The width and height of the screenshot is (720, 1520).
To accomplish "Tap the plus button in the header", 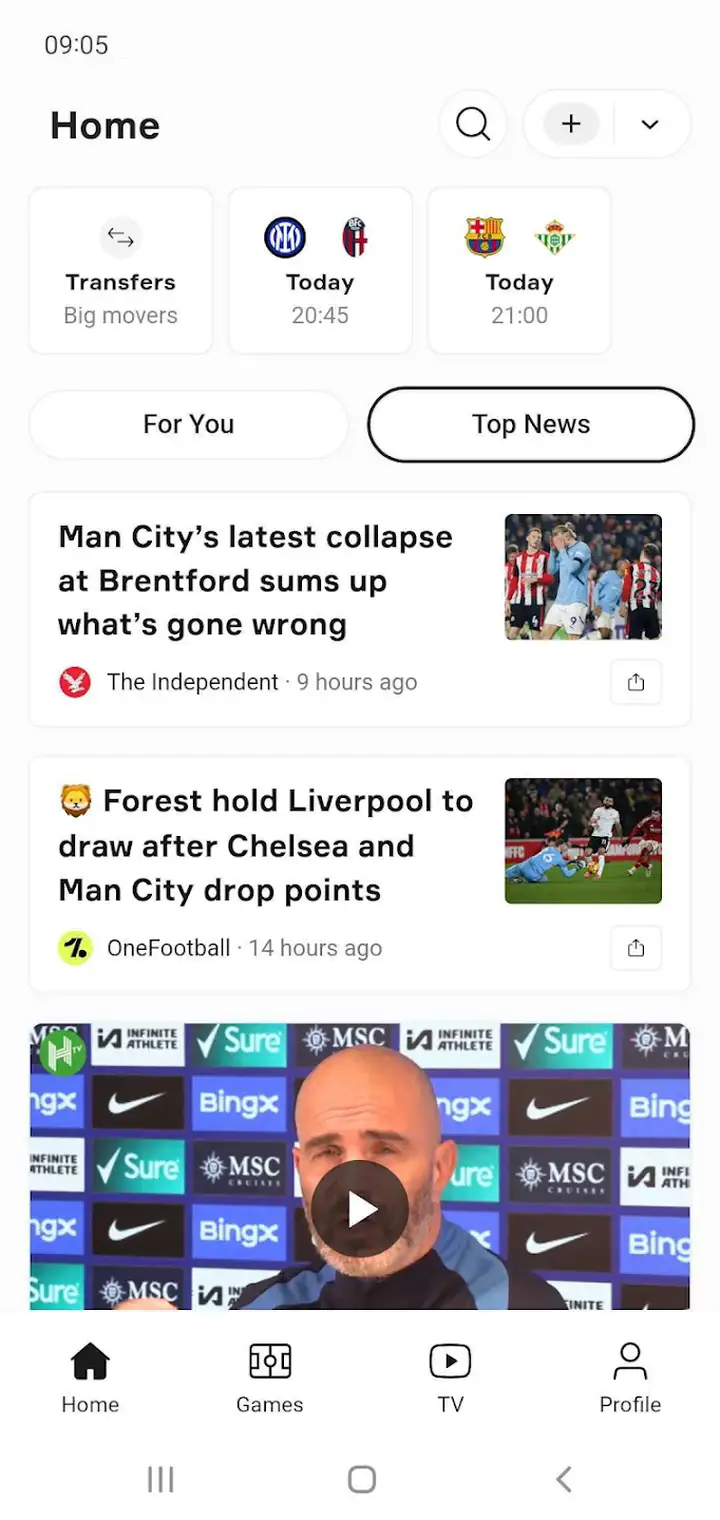I will coord(571,124).
